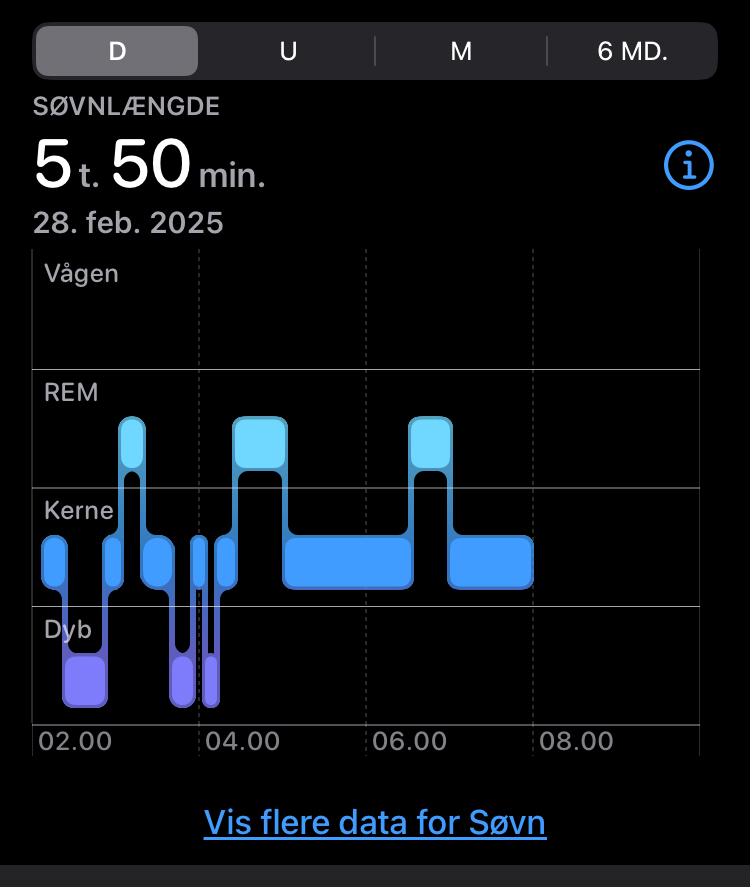This screenshot has width=750, height=887.
Task: Open the sleep length info icon
Action: pyautogui.click(x=689, y=164)
